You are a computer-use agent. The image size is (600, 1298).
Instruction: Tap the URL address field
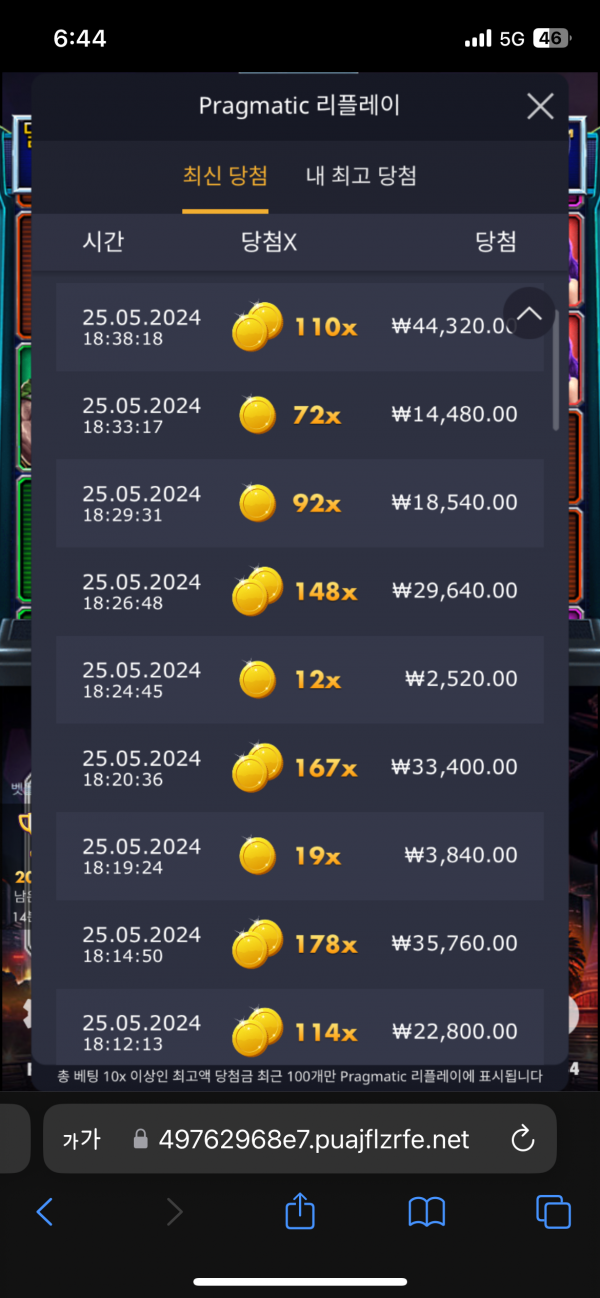coord(314,1139)
